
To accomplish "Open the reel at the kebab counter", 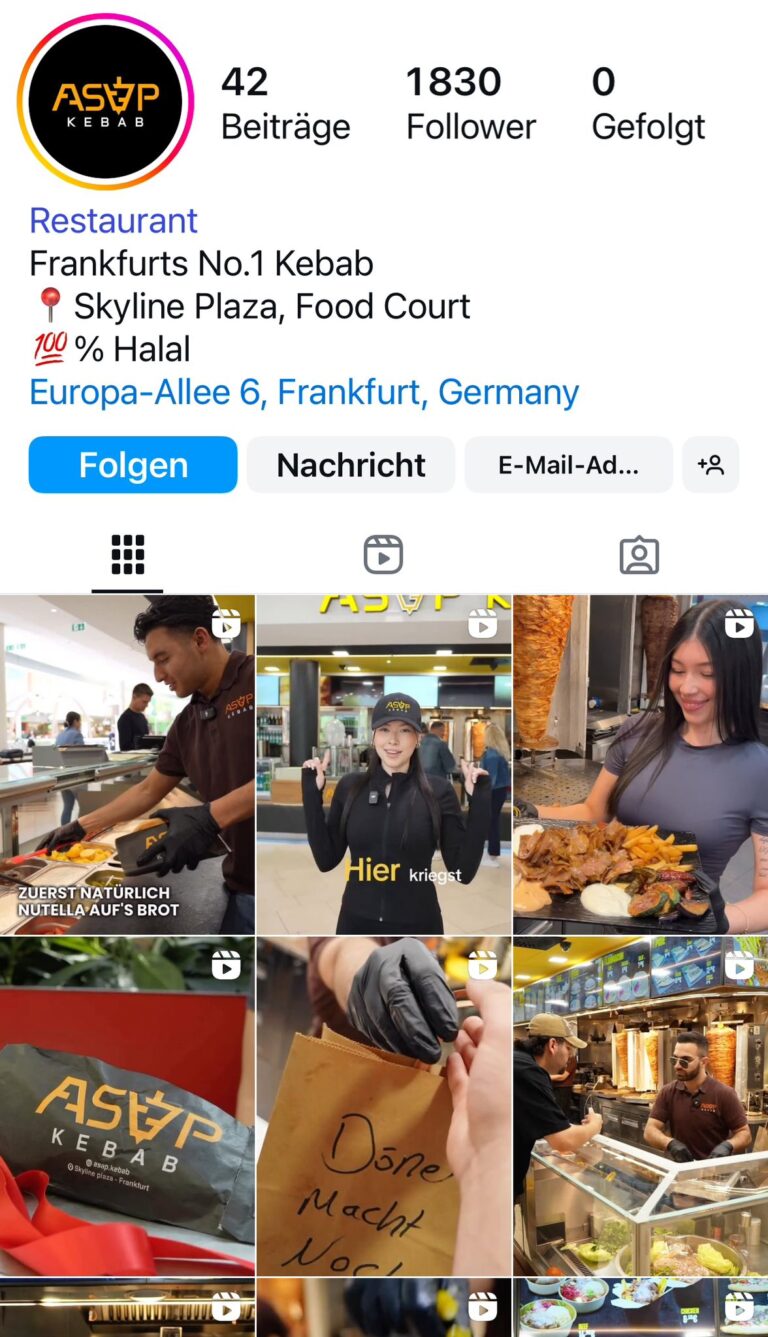I will pos(641,1106).
